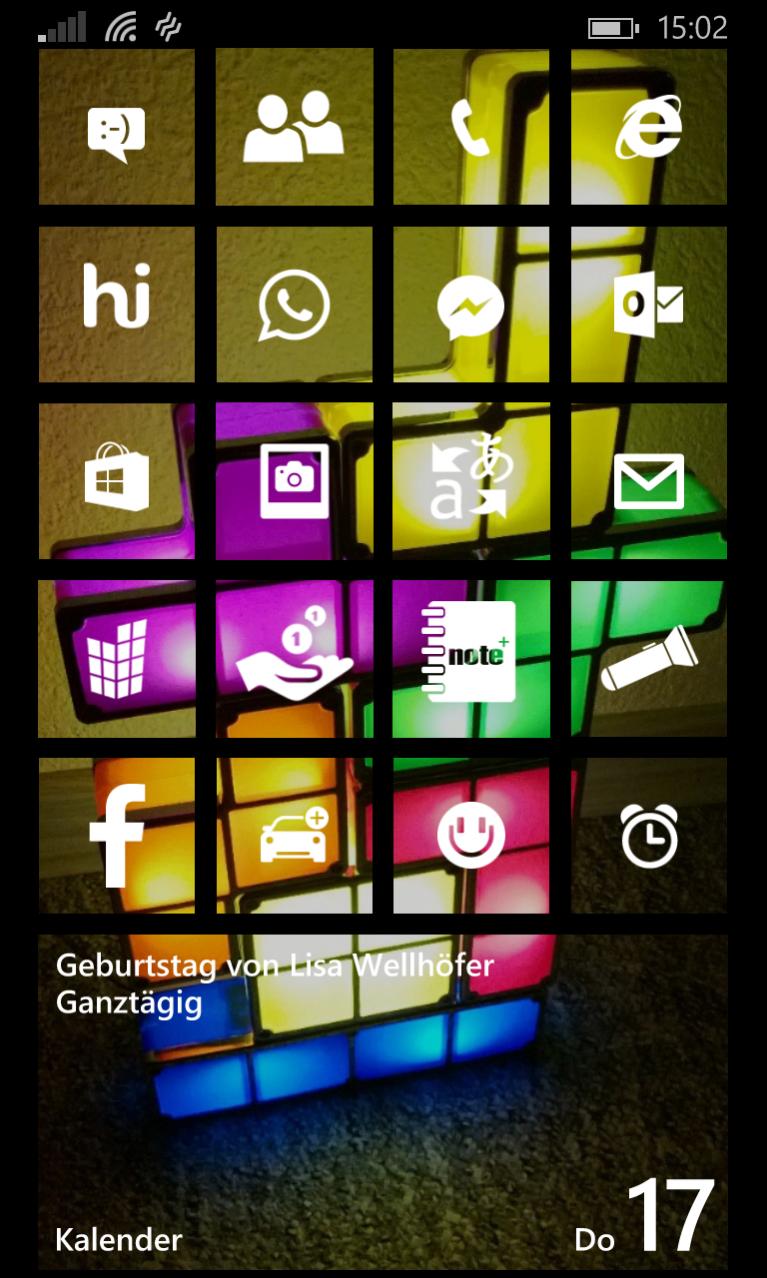
Task: Launch the Phone dialer tile
Action: pyautogui.click(x=471, y=127)
